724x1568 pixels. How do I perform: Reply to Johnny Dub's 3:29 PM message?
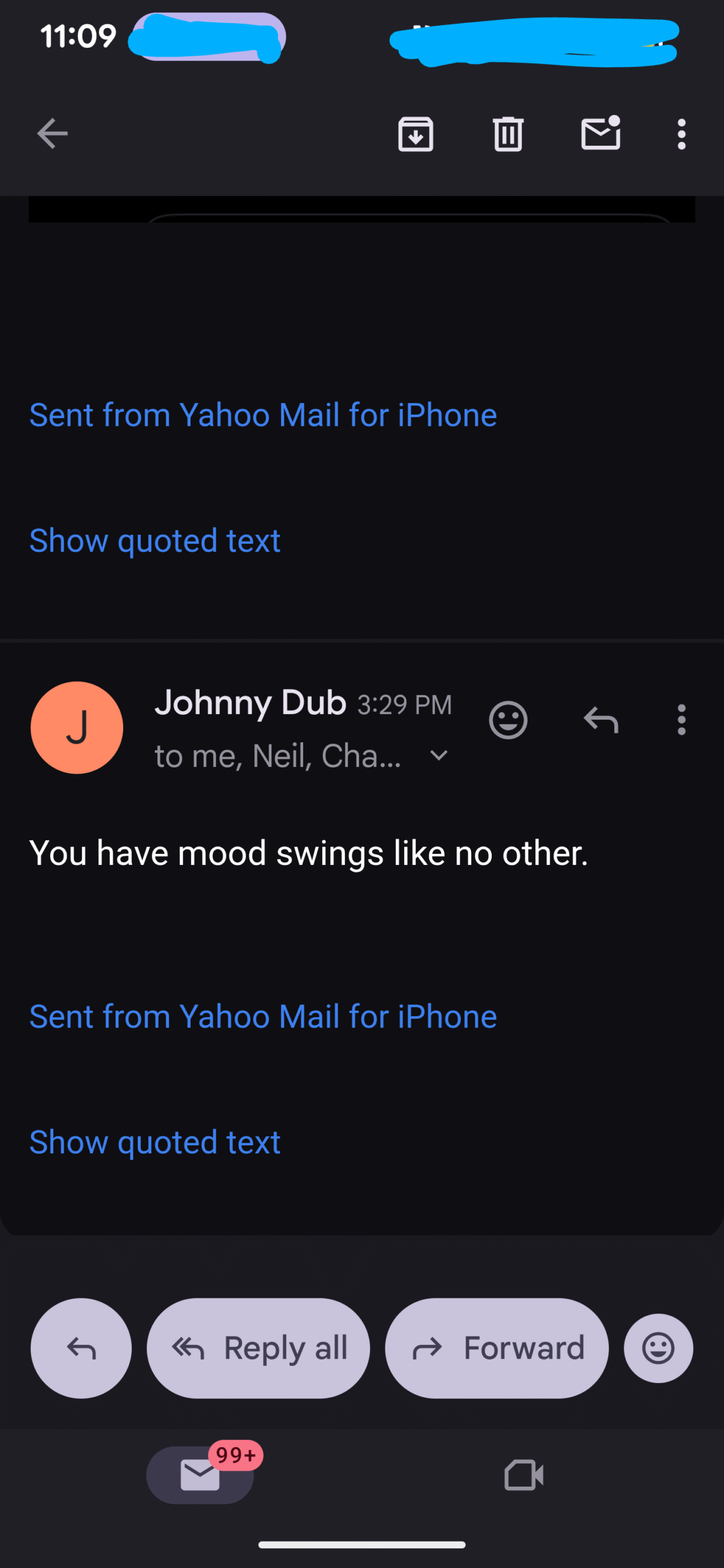click(600, 720)
